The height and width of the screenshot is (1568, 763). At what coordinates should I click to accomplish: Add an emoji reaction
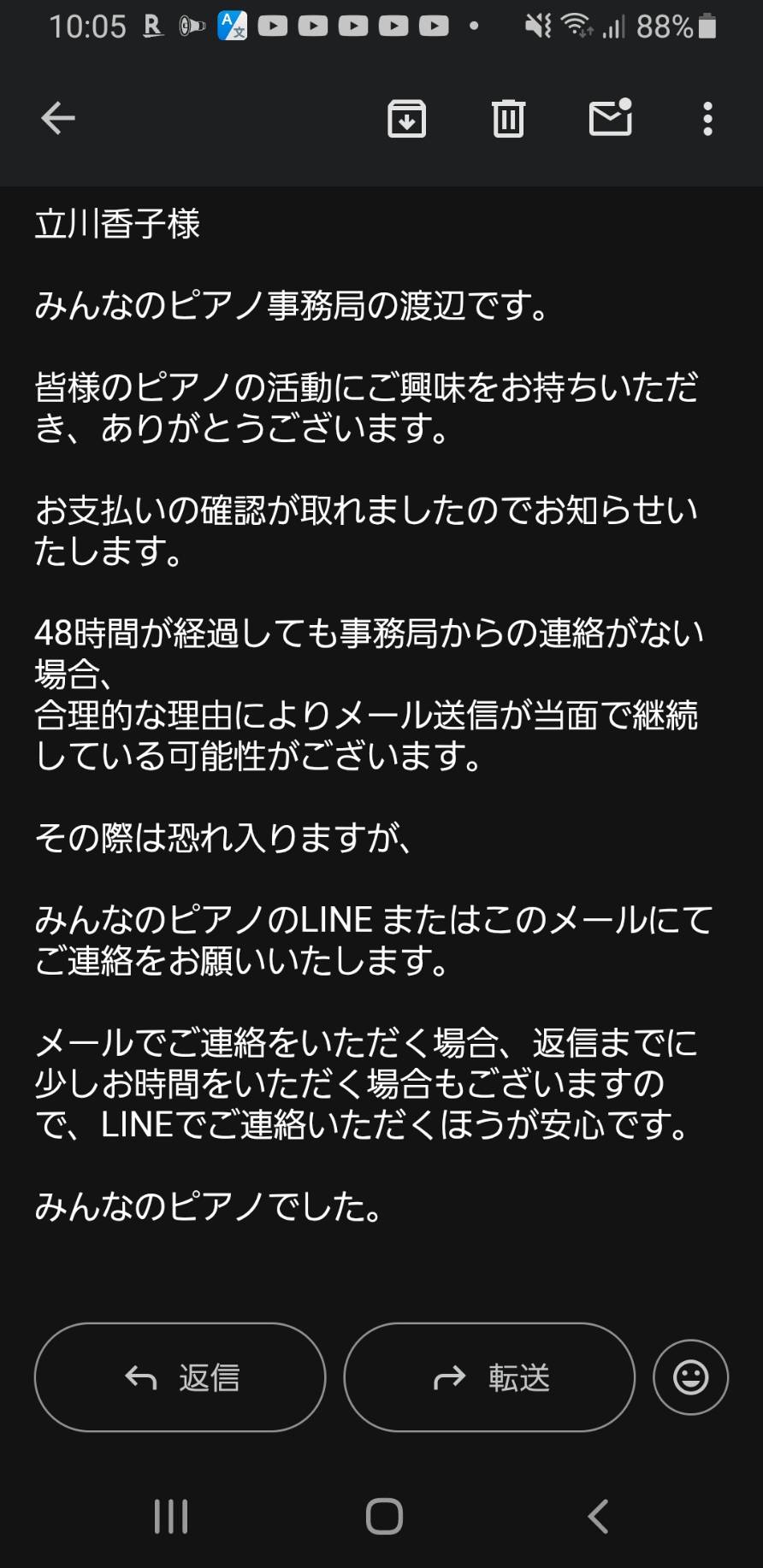[x=691, y=1376]
